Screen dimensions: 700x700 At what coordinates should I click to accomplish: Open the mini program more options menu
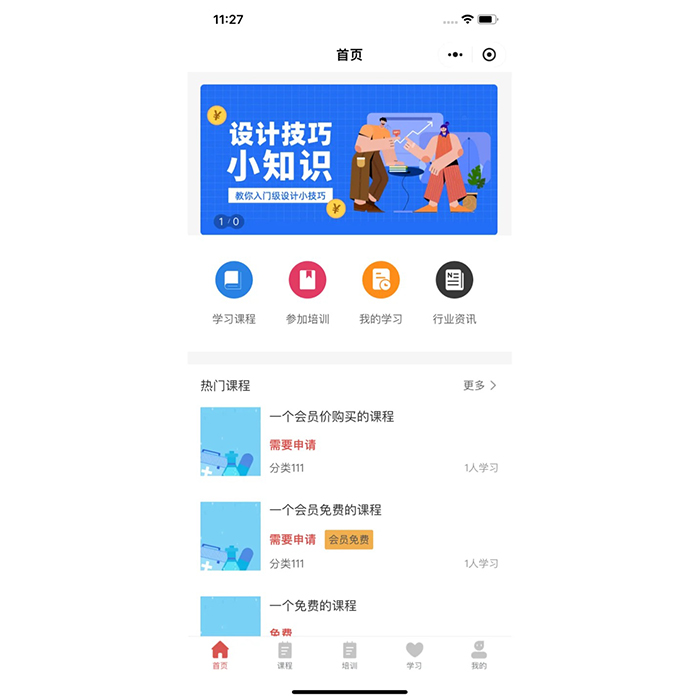[456, 55]
